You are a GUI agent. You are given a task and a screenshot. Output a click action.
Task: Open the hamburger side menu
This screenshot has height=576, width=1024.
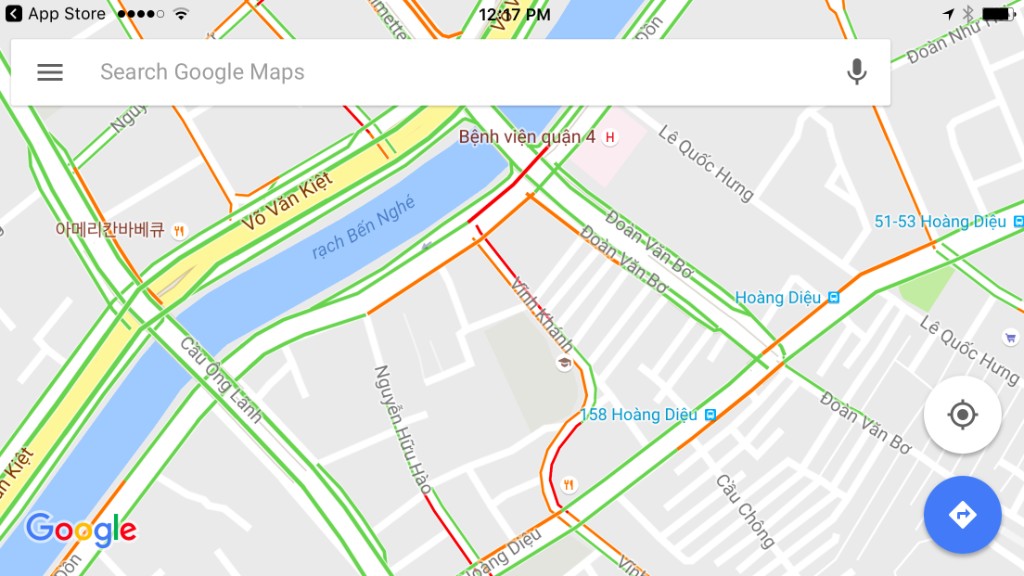[x=50, y=72]
